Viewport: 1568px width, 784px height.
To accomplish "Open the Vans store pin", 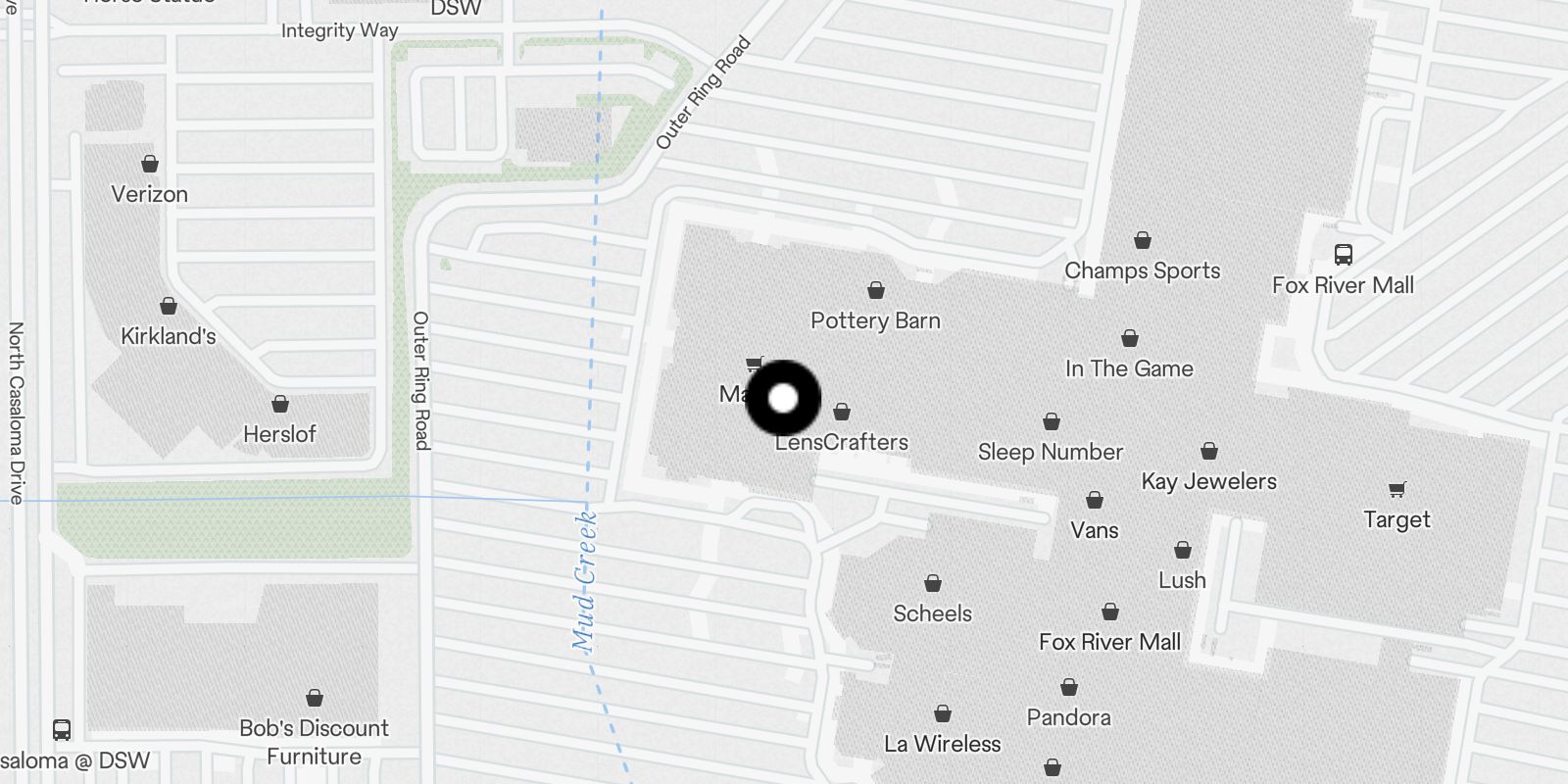I will (1095, 501).
